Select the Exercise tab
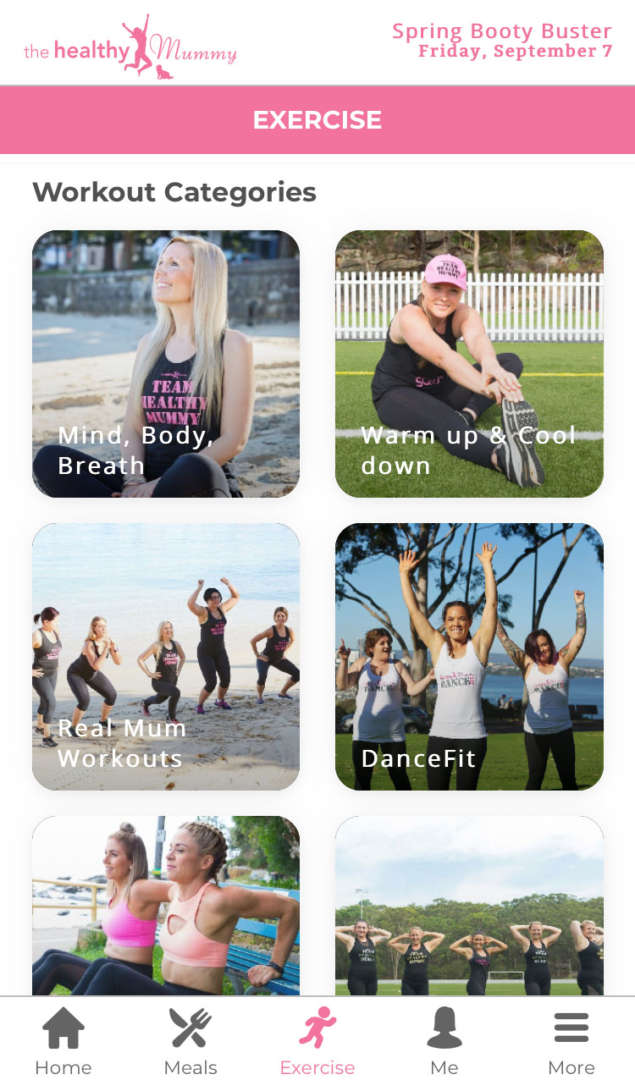Viewport: 635px width, 1080px height. [317, 1041]
